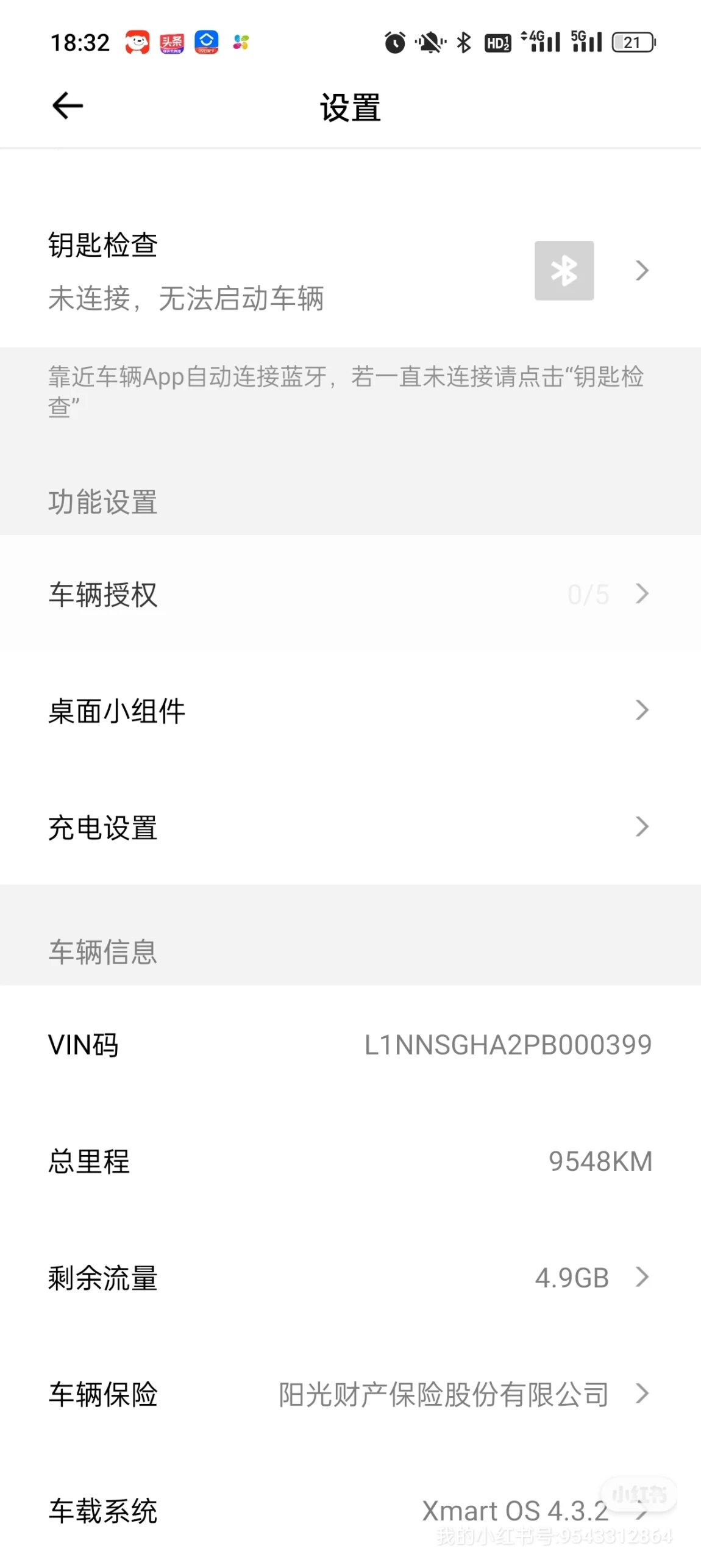The image size is (701, 1568).
Task: Open 桌面小组件 desktop widgets
Action: (x=350, y=710)
